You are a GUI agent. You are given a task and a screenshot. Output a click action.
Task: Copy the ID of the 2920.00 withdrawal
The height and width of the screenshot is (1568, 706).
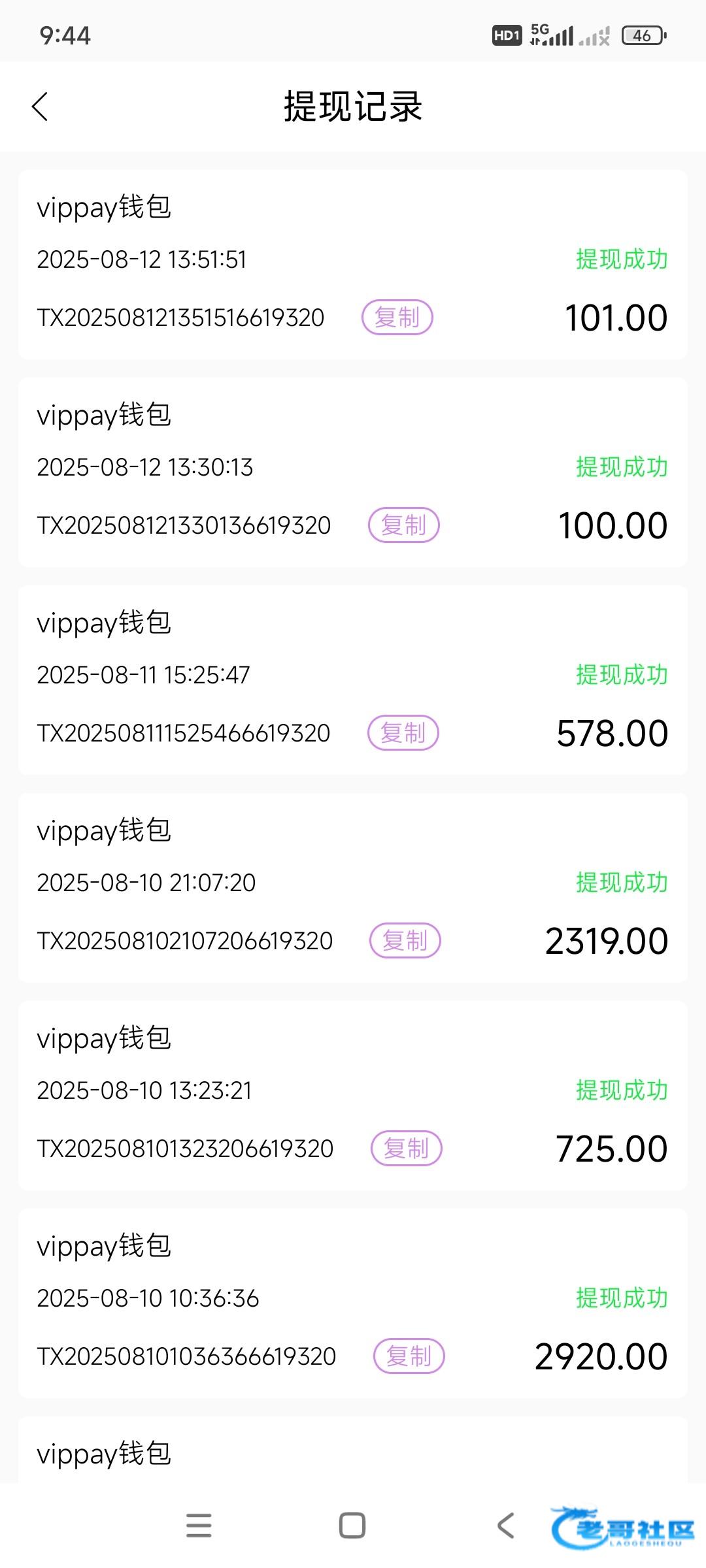409,1356
